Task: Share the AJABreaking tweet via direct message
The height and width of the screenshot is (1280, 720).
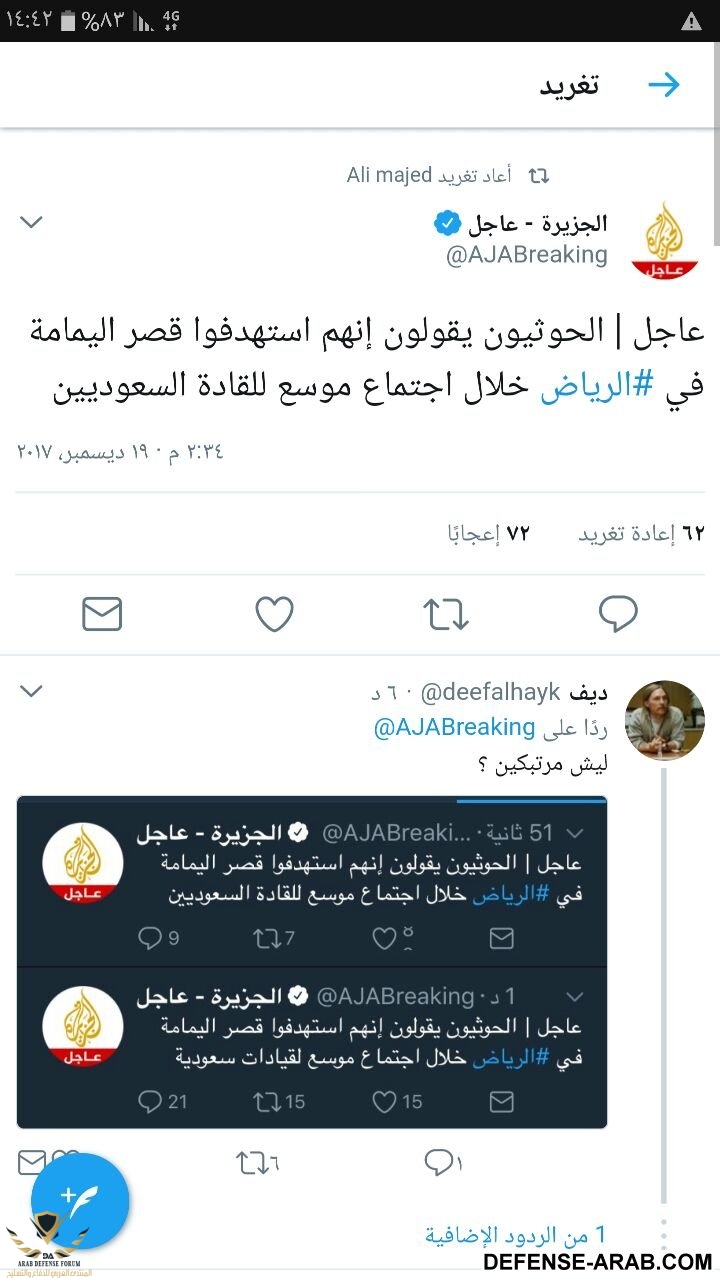Action: pos(102,614)
